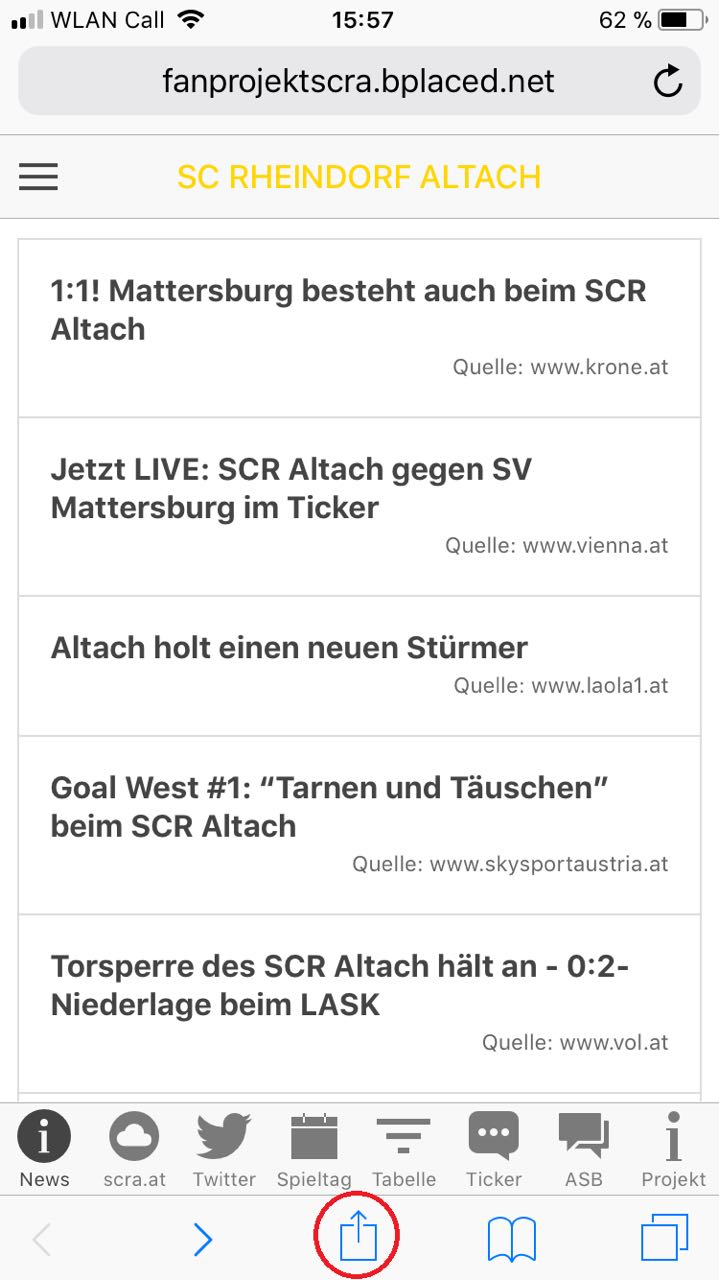Open the Torsperre 0:2-Niederlage beim LASK article
Viewport: 719px width, 1280px height.
(359, 1003)
